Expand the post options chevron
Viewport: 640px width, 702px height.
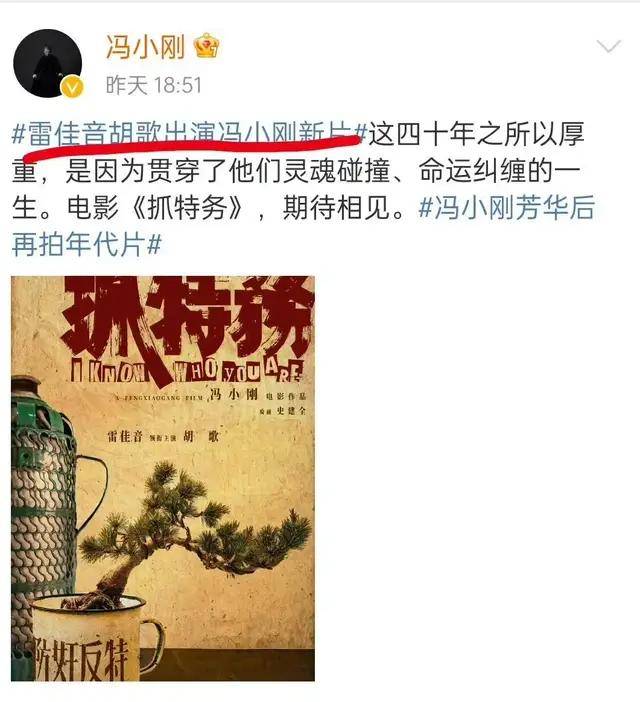pos(608,47)
